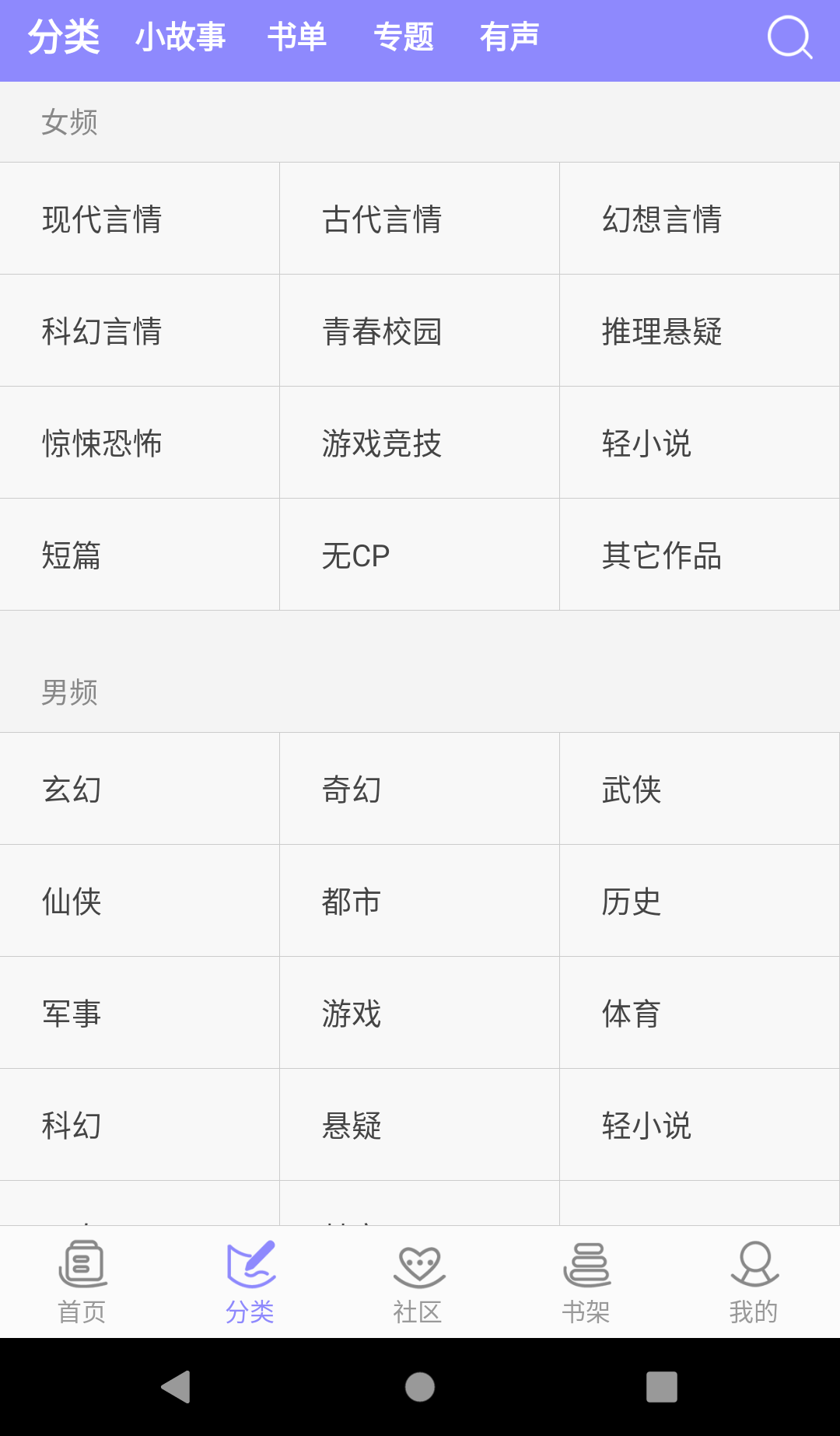Viewport: 840px width, 1436px height.
Task: Go to the 有声 top tab
Action: 509,37
